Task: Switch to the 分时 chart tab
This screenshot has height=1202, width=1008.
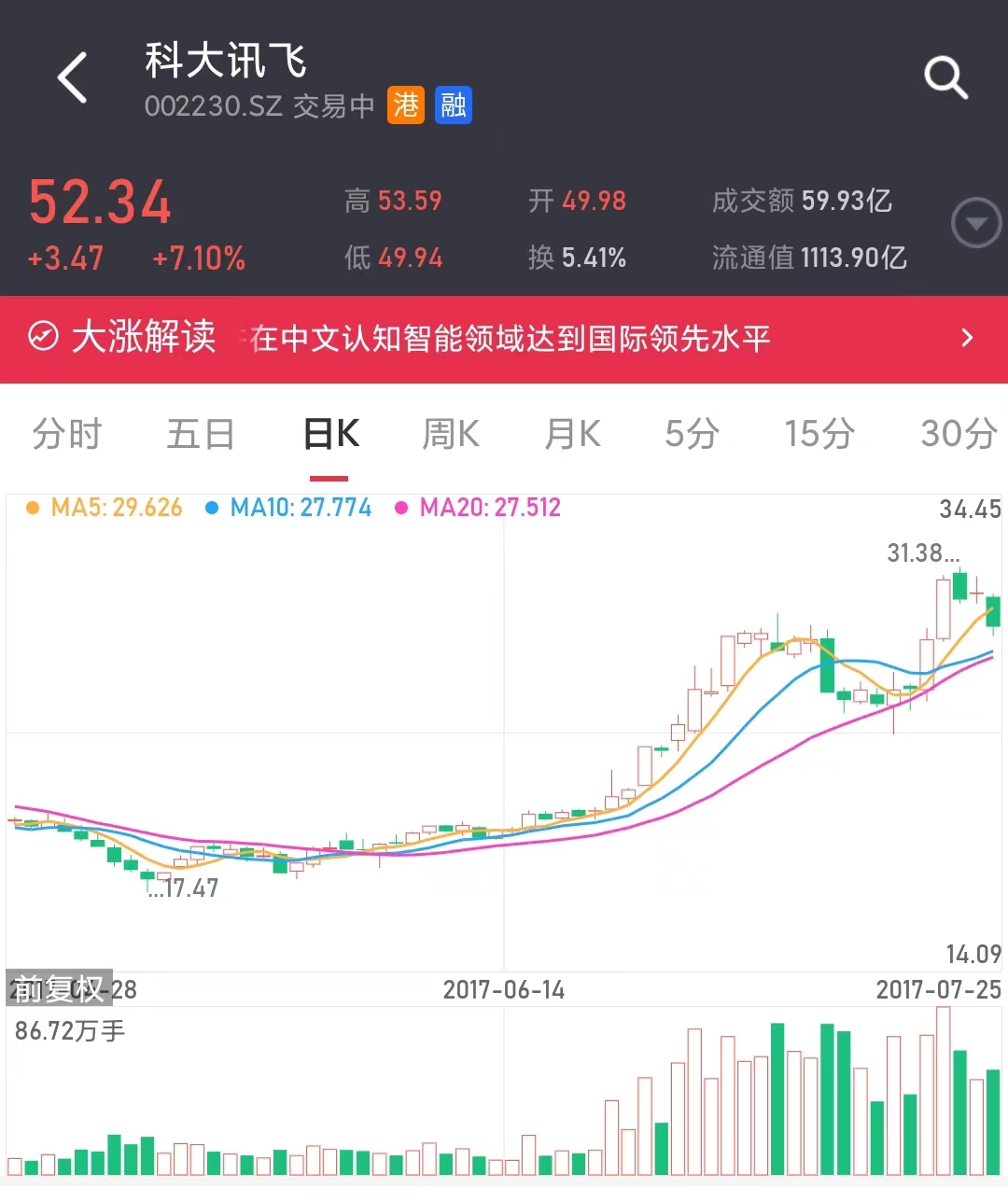Action: coord(66,434)
